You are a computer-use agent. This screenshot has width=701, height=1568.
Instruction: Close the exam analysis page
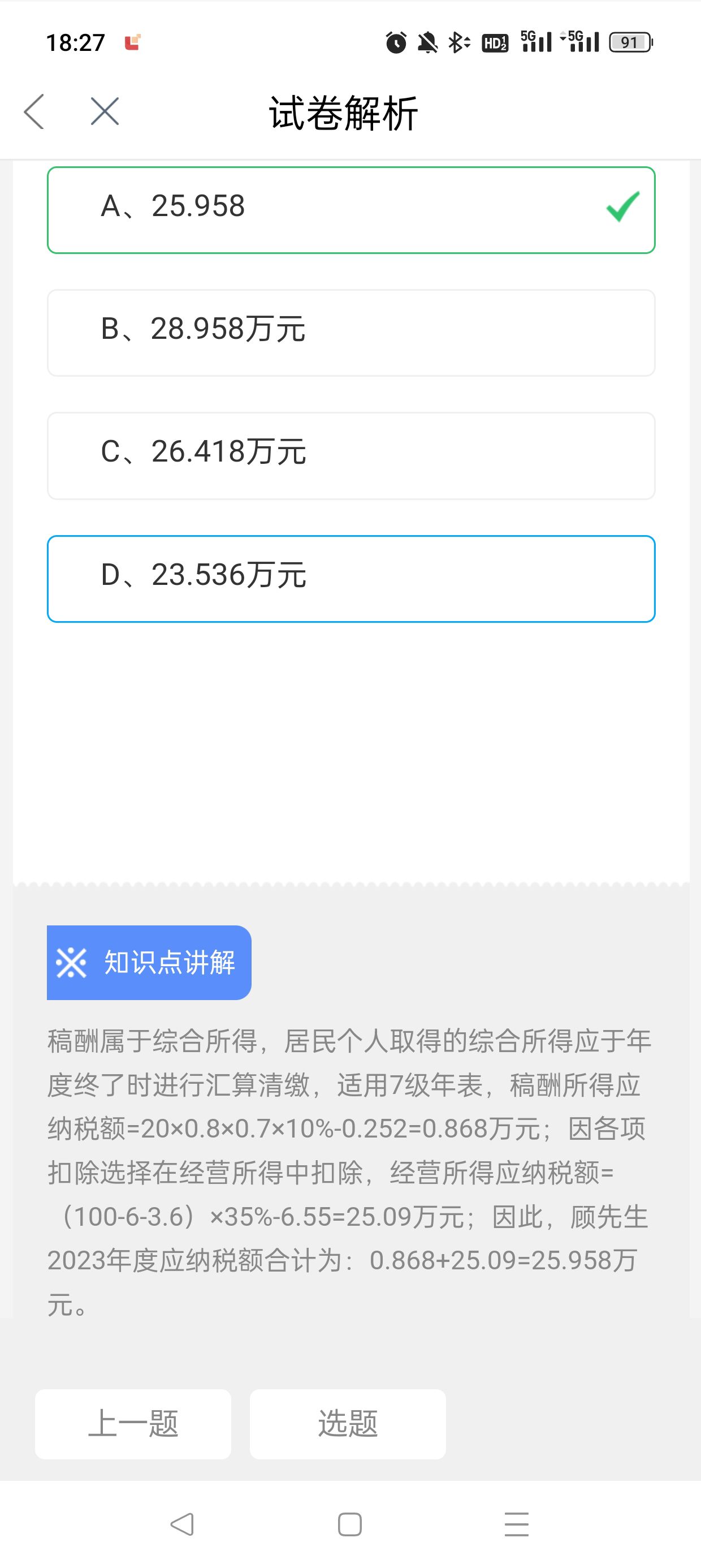pos(105,111)
